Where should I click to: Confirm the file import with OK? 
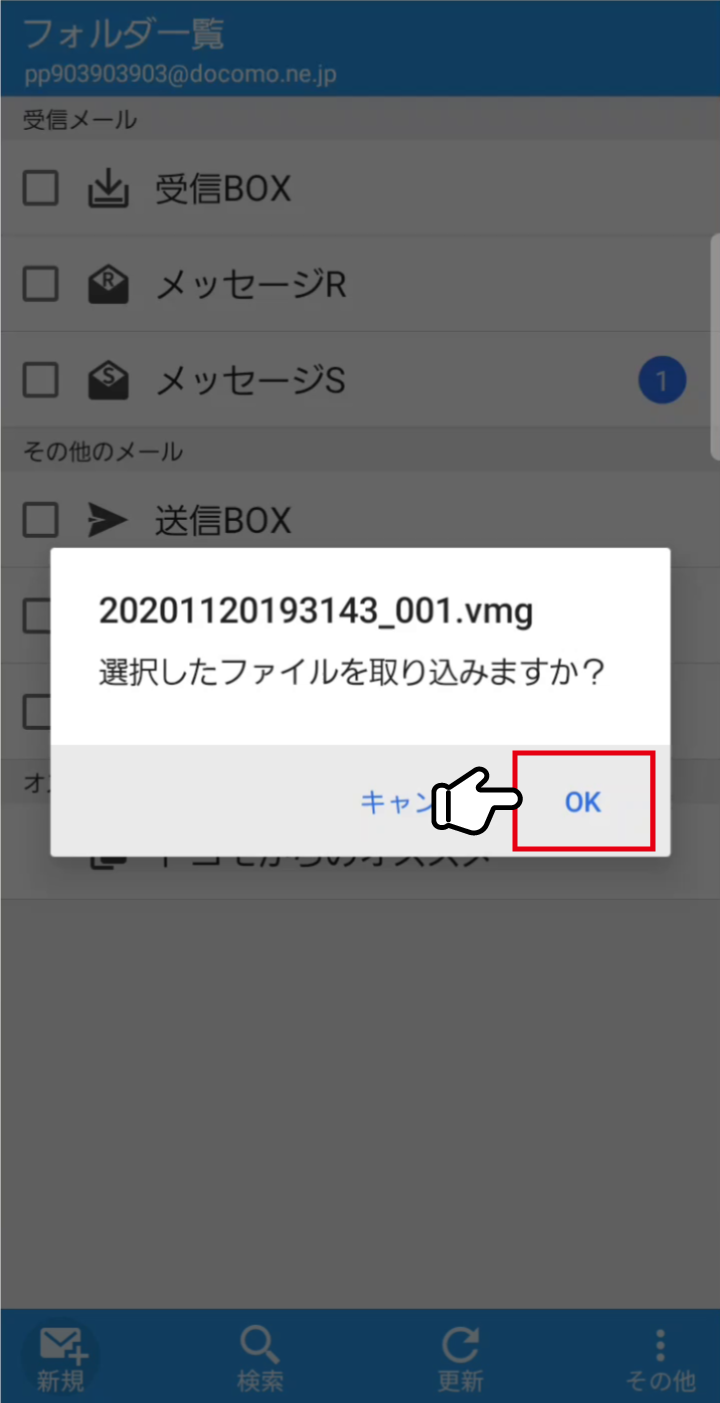583,801
